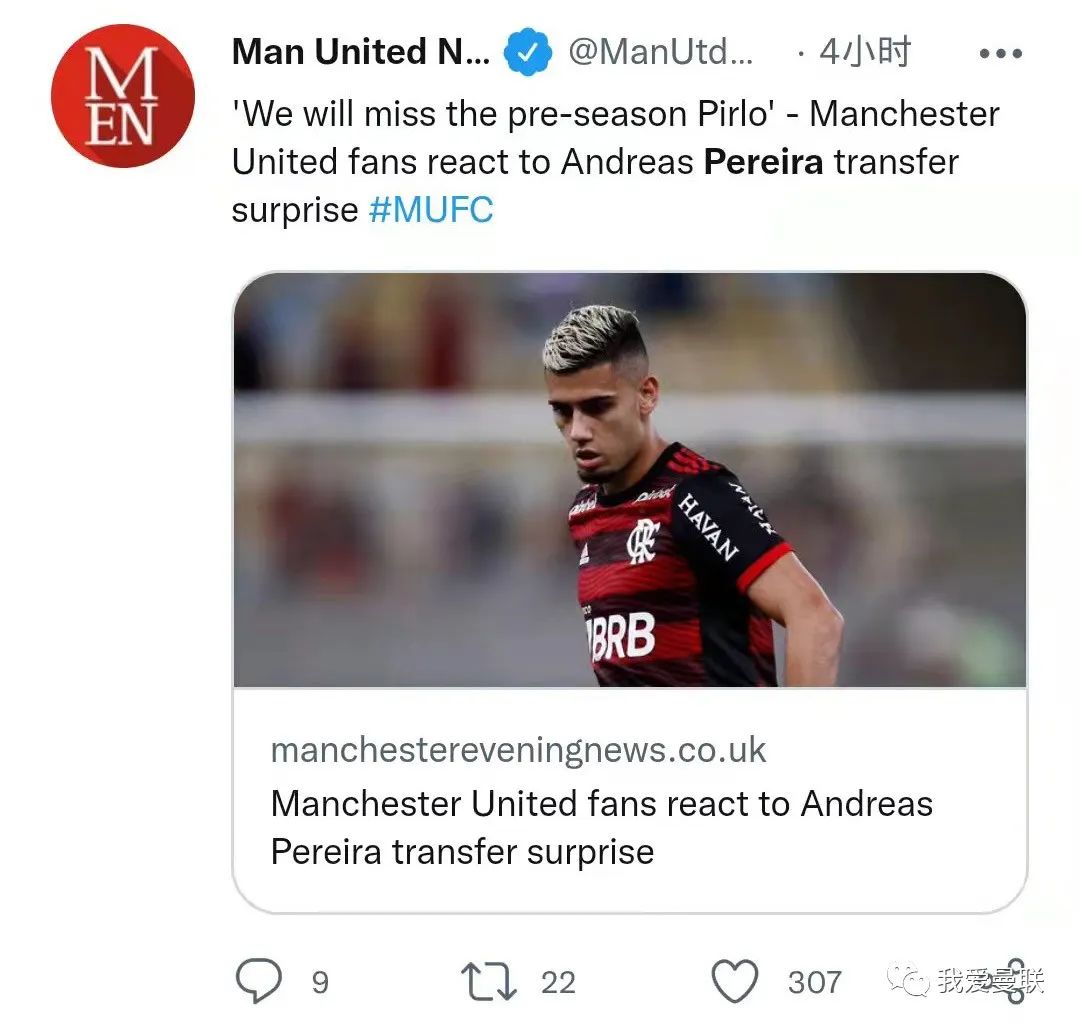1080x1029 pixels.
Task: Open the tweet's three-dot overflow menu
Action: 1000,54
